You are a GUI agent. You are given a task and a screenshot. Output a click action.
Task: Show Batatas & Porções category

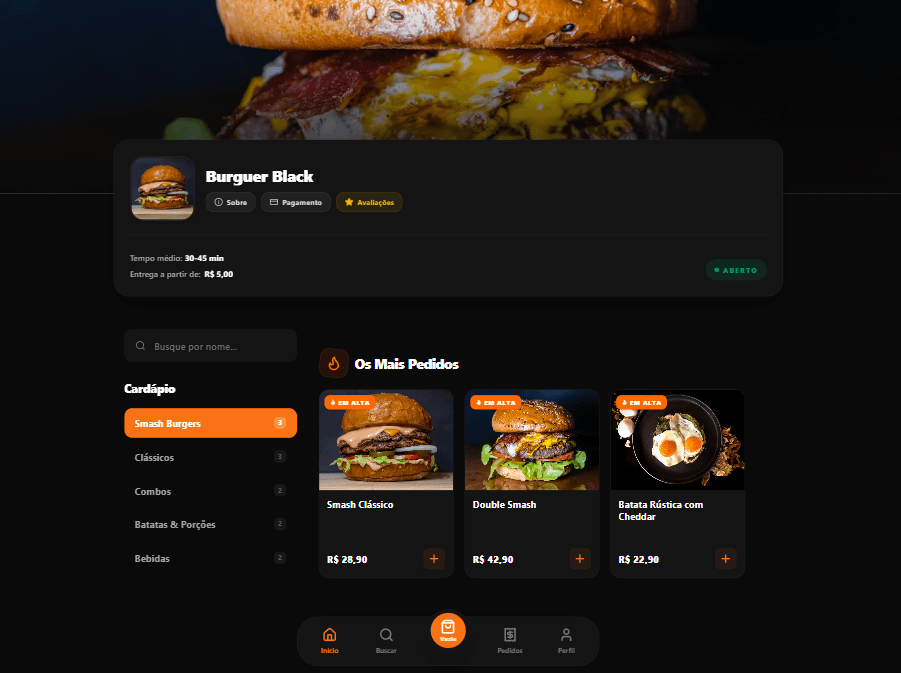210,524
